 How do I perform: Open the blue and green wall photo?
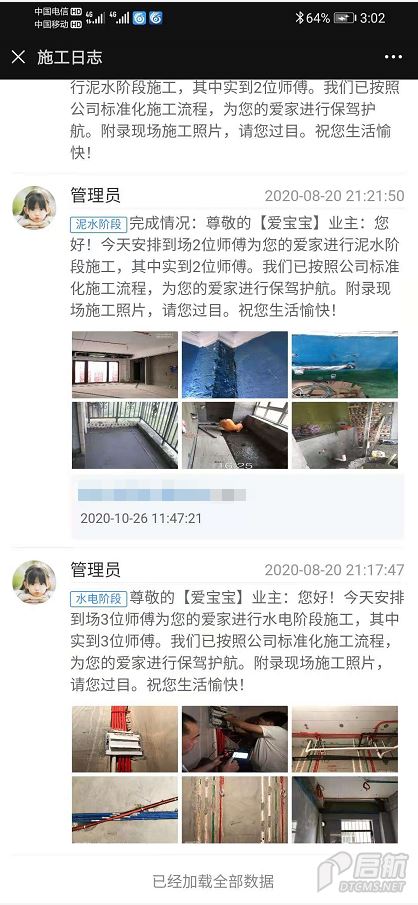345,365
